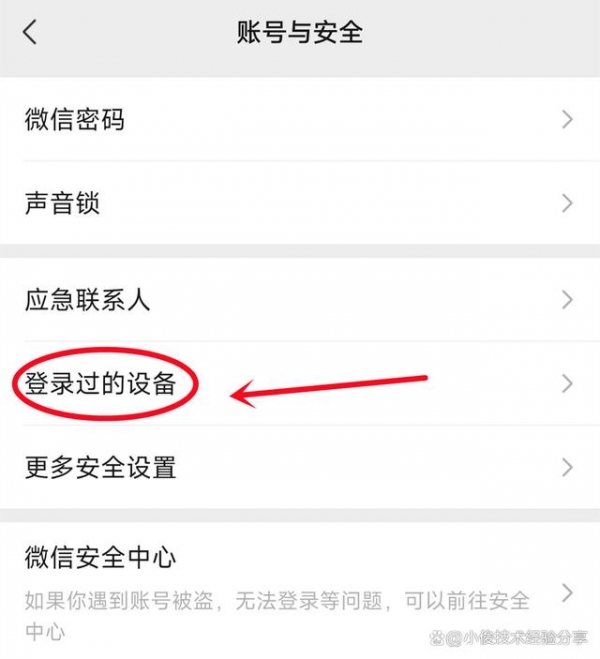Viewport: 600px width, 659px height.
Task: Open 微信密码 settings
Action: coord(300,120)
